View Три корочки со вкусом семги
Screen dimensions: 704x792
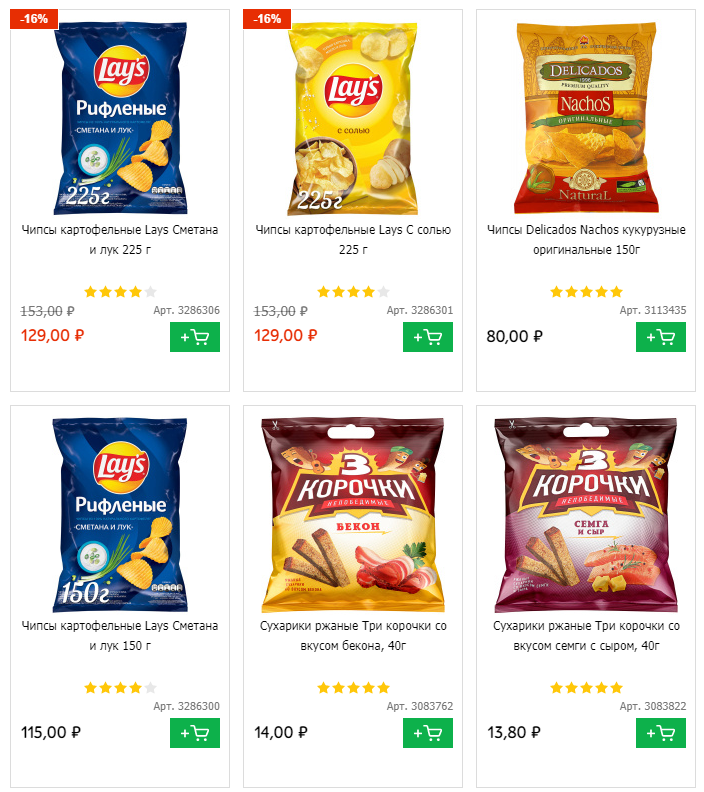click(x=586, y=635)
